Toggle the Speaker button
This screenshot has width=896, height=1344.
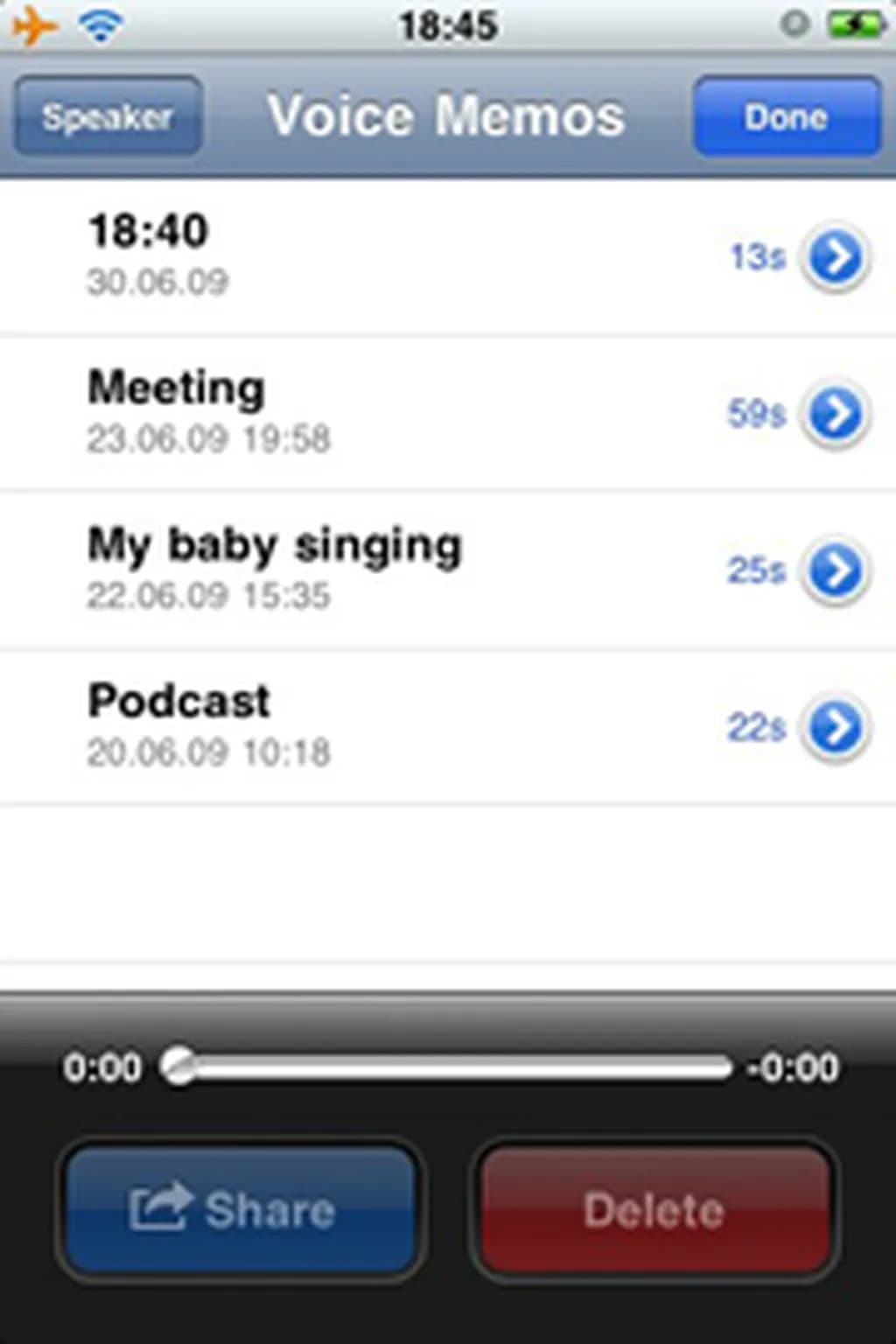click(108, 117)
